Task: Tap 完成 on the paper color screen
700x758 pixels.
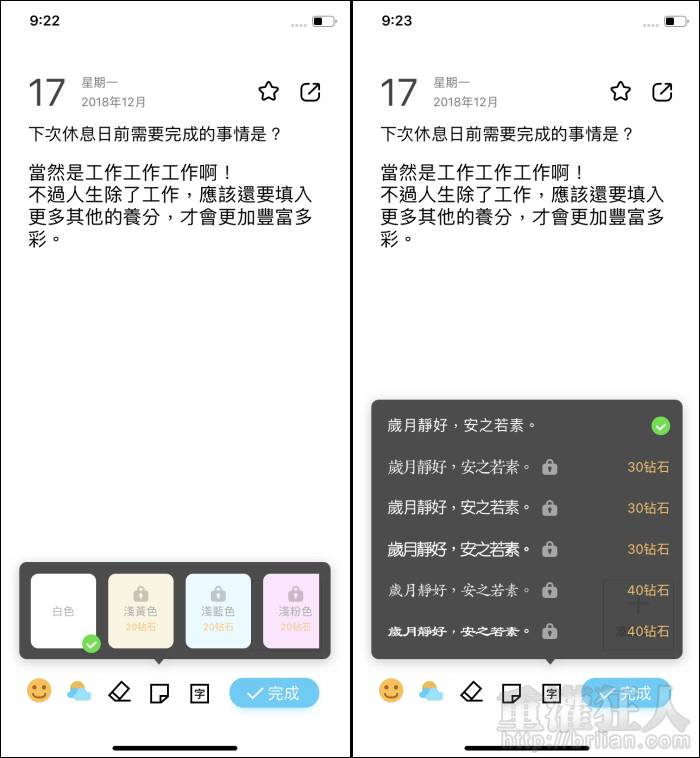Action: (274, 693)
